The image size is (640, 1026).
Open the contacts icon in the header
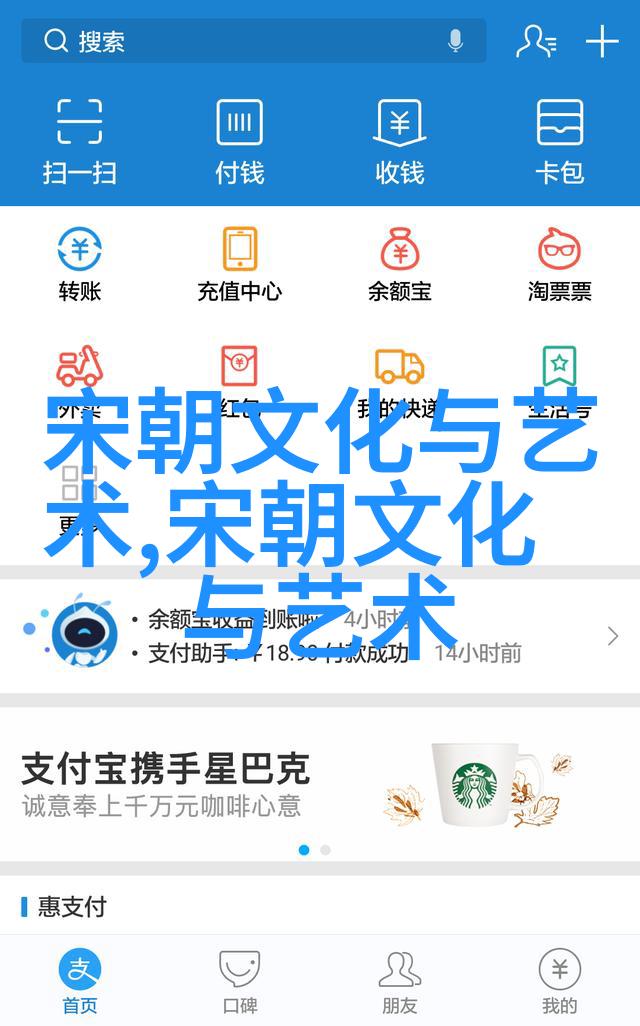(x=535, y=42)
